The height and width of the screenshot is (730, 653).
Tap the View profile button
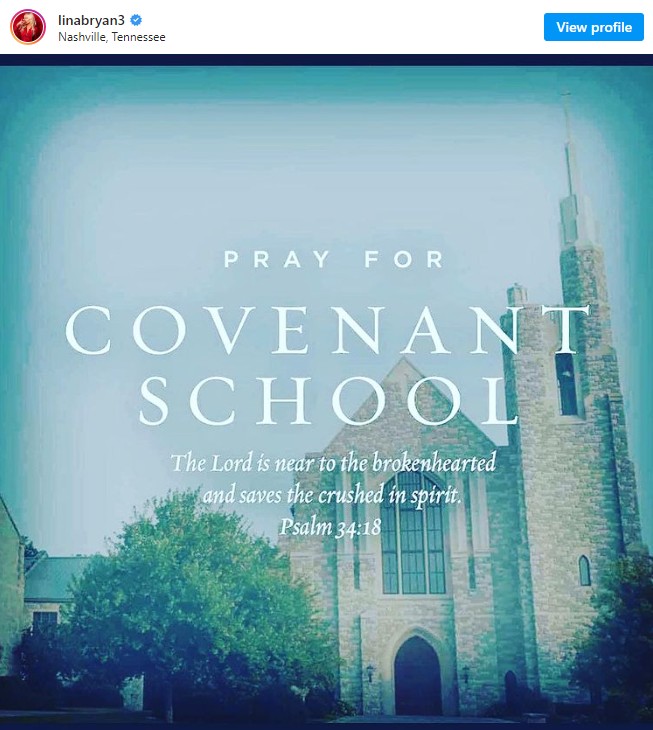point(593,27)
